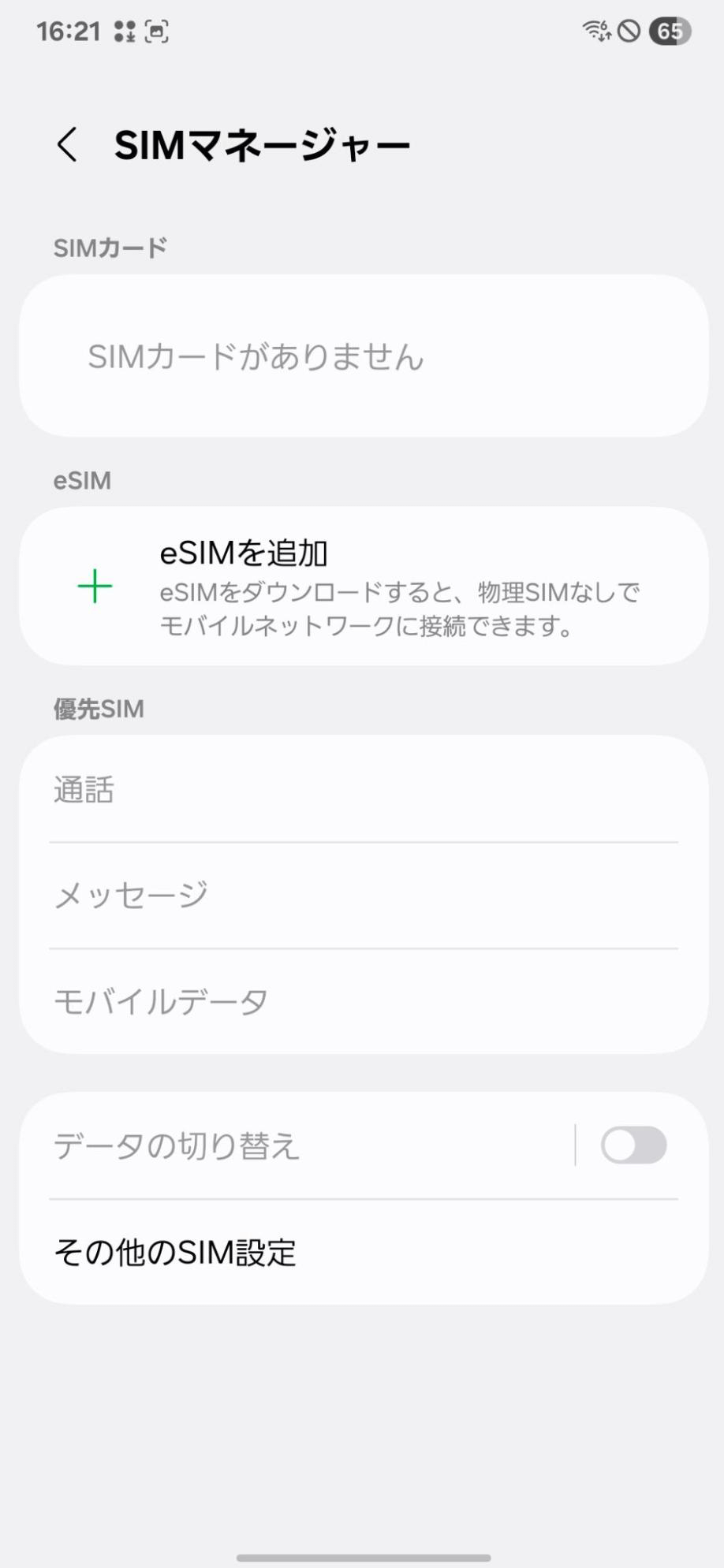Select the SIMカード section header
The width and height of the screenshot is (724, 1568).
109,246
